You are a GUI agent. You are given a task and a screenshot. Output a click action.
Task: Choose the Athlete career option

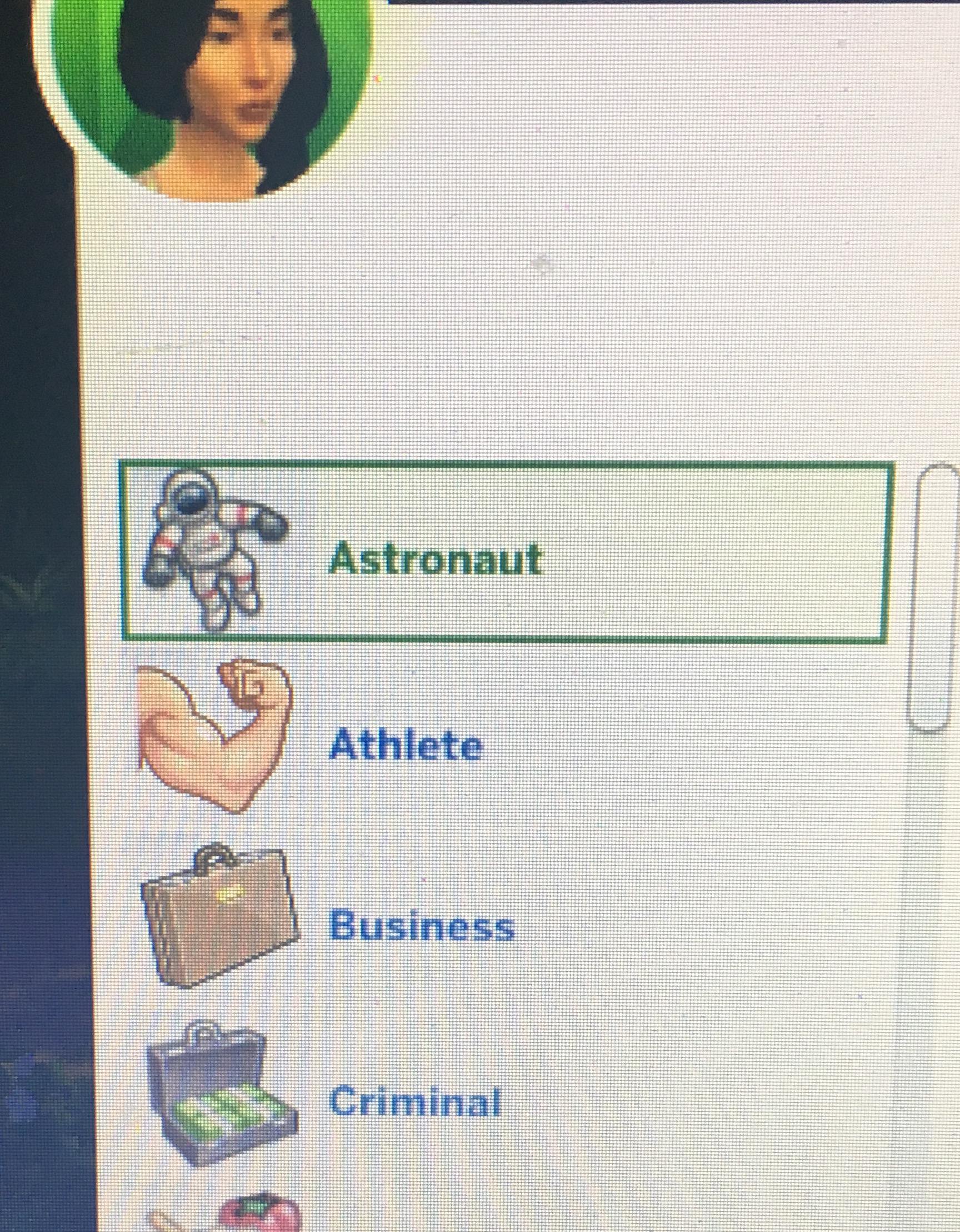(x=405, y=745)
